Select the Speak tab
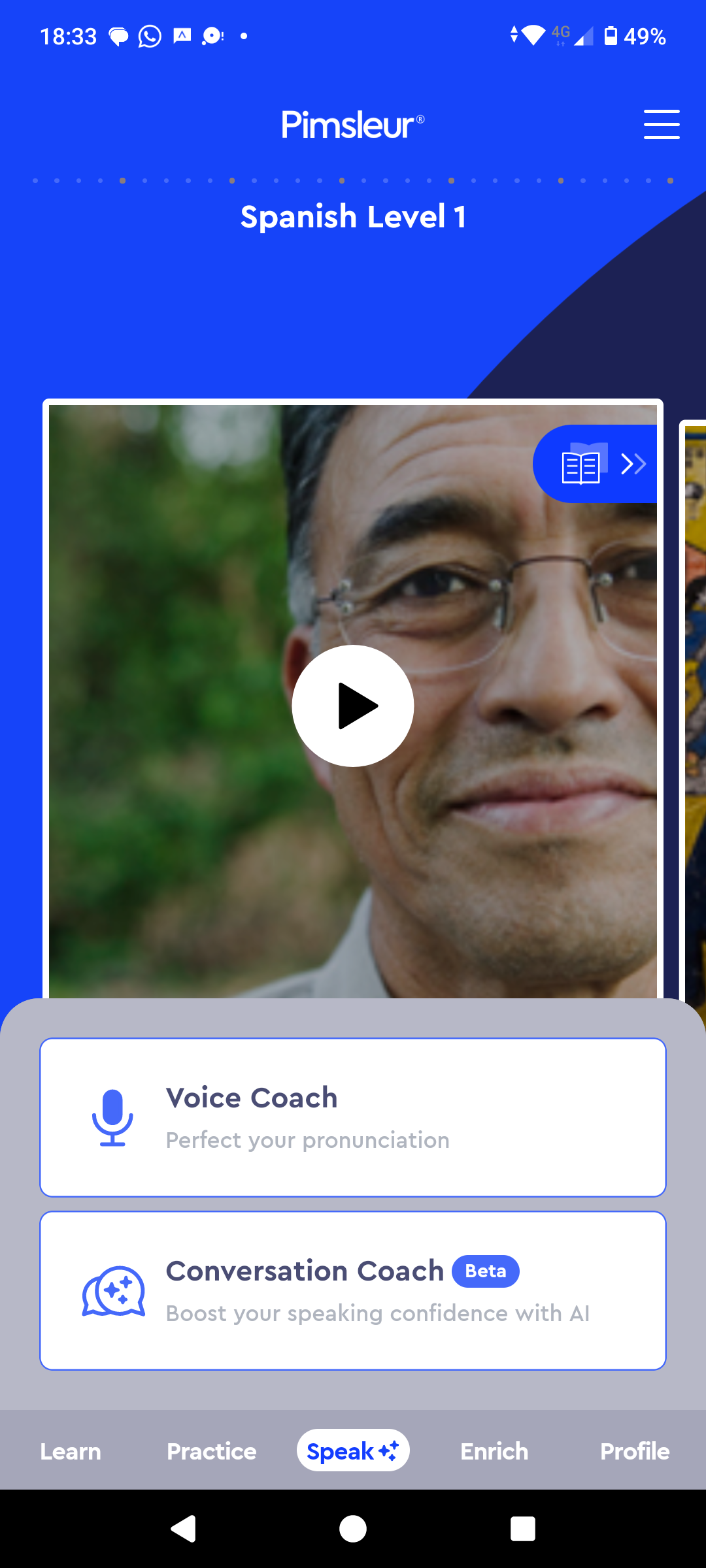 point(353,1451)
